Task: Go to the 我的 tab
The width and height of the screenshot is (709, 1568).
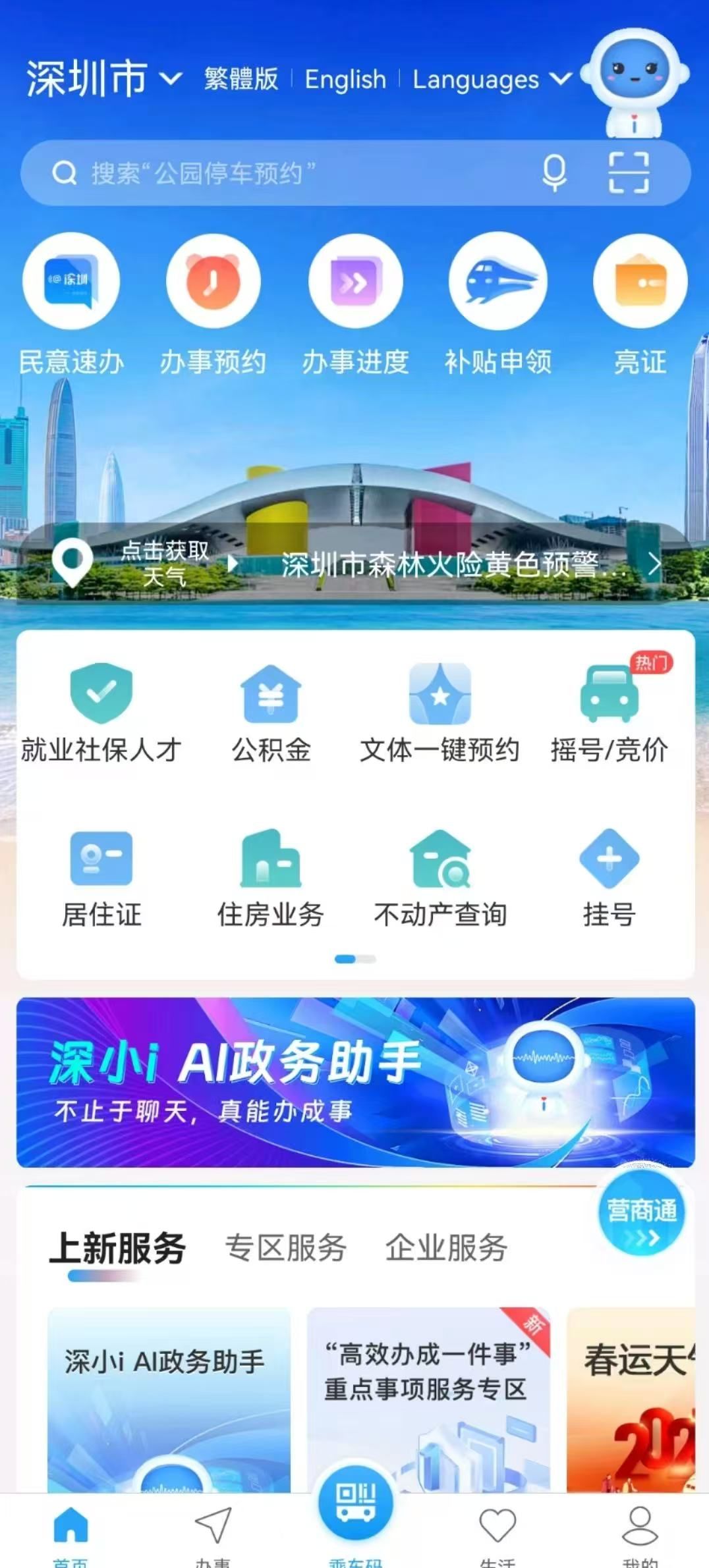Action: tap(640, 1533)
